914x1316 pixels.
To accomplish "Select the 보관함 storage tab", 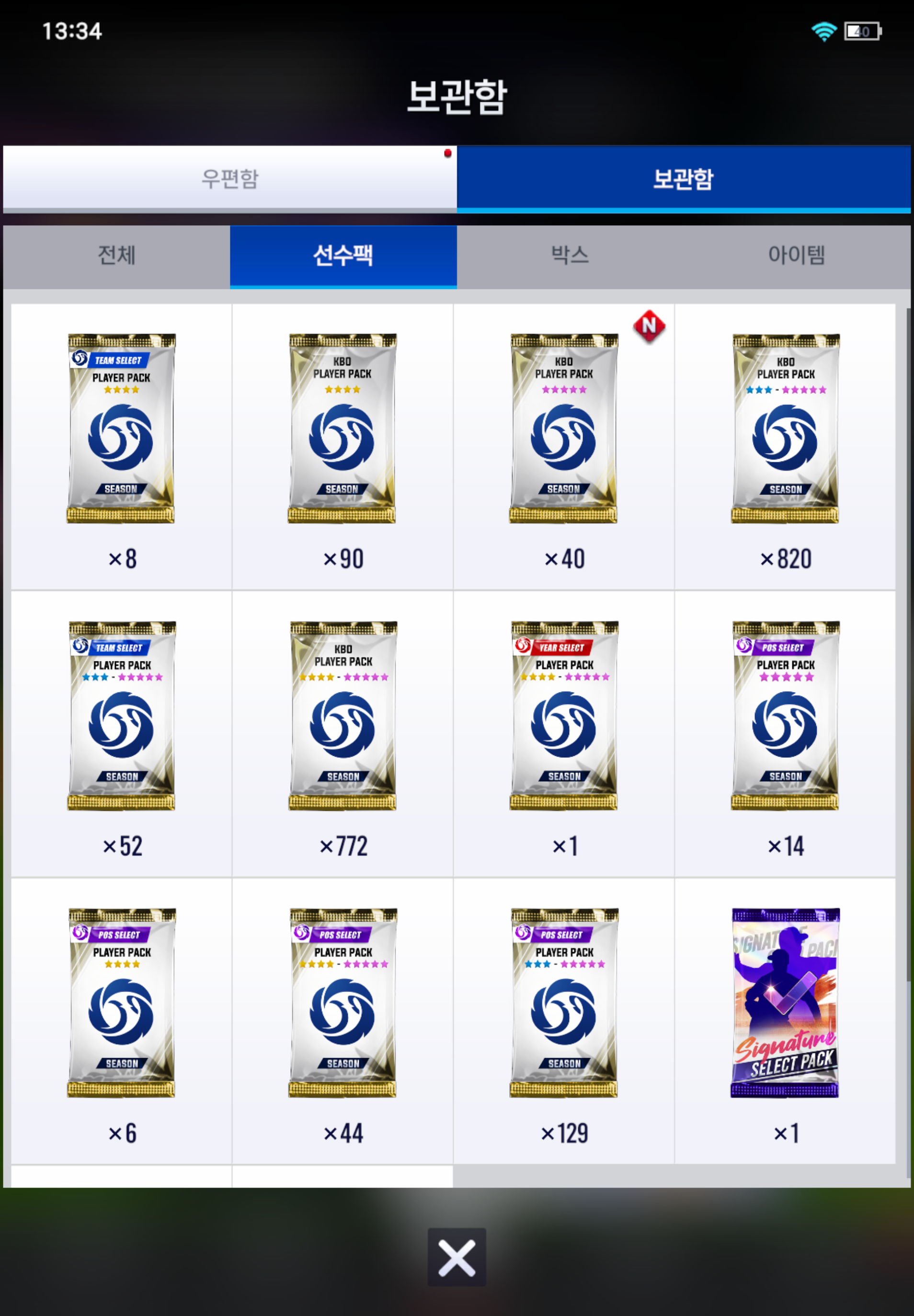I will 683,178.
